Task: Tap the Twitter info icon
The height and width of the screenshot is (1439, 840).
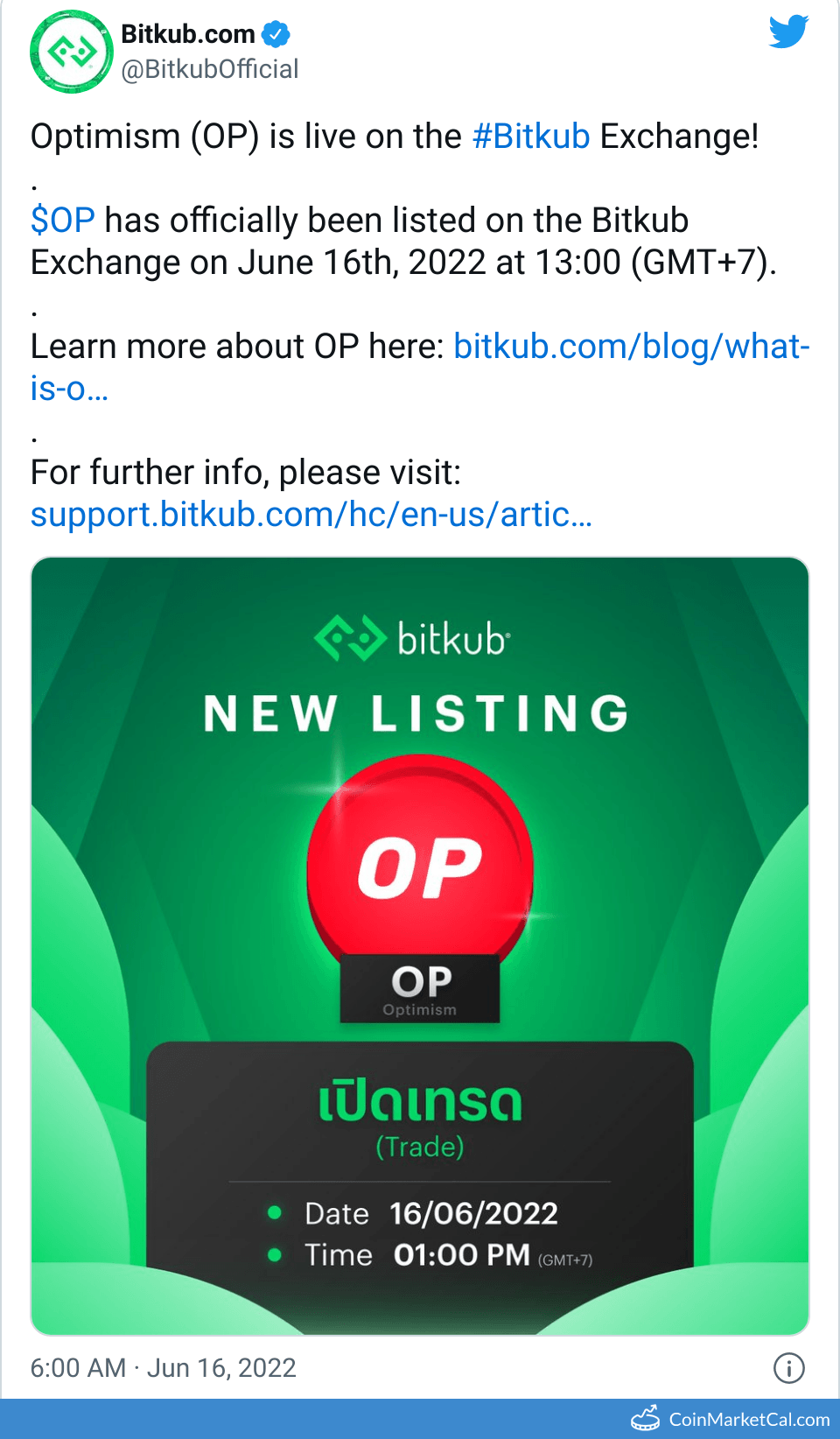Action: coord(788,1367)
